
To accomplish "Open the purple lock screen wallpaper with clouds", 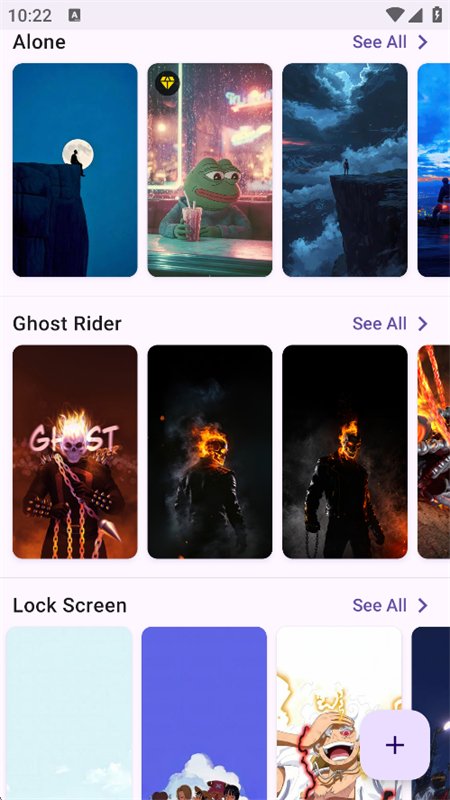I will (204, 713).
